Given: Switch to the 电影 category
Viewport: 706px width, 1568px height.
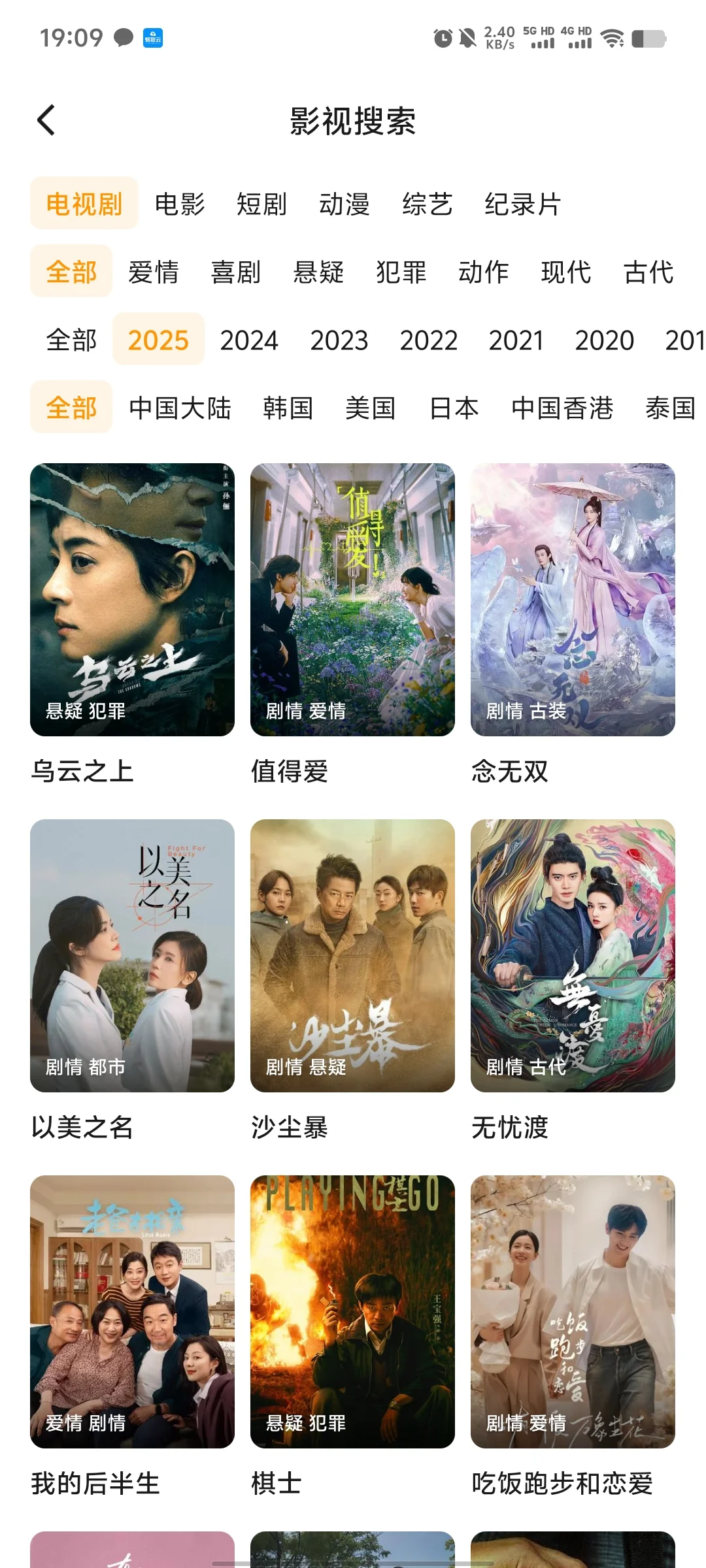Looking at the screenshot, I should click(x=180, y=204).
